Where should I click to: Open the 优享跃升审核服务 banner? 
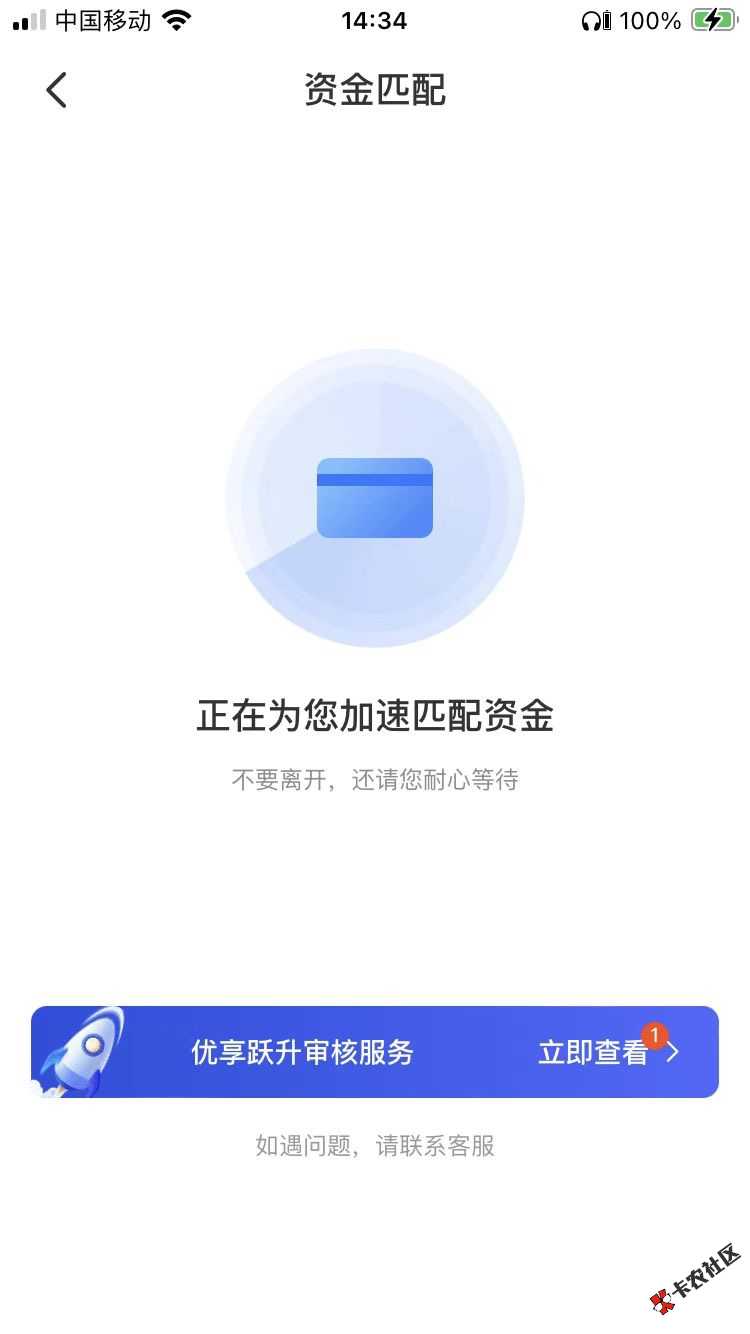tap(375, 1052)
